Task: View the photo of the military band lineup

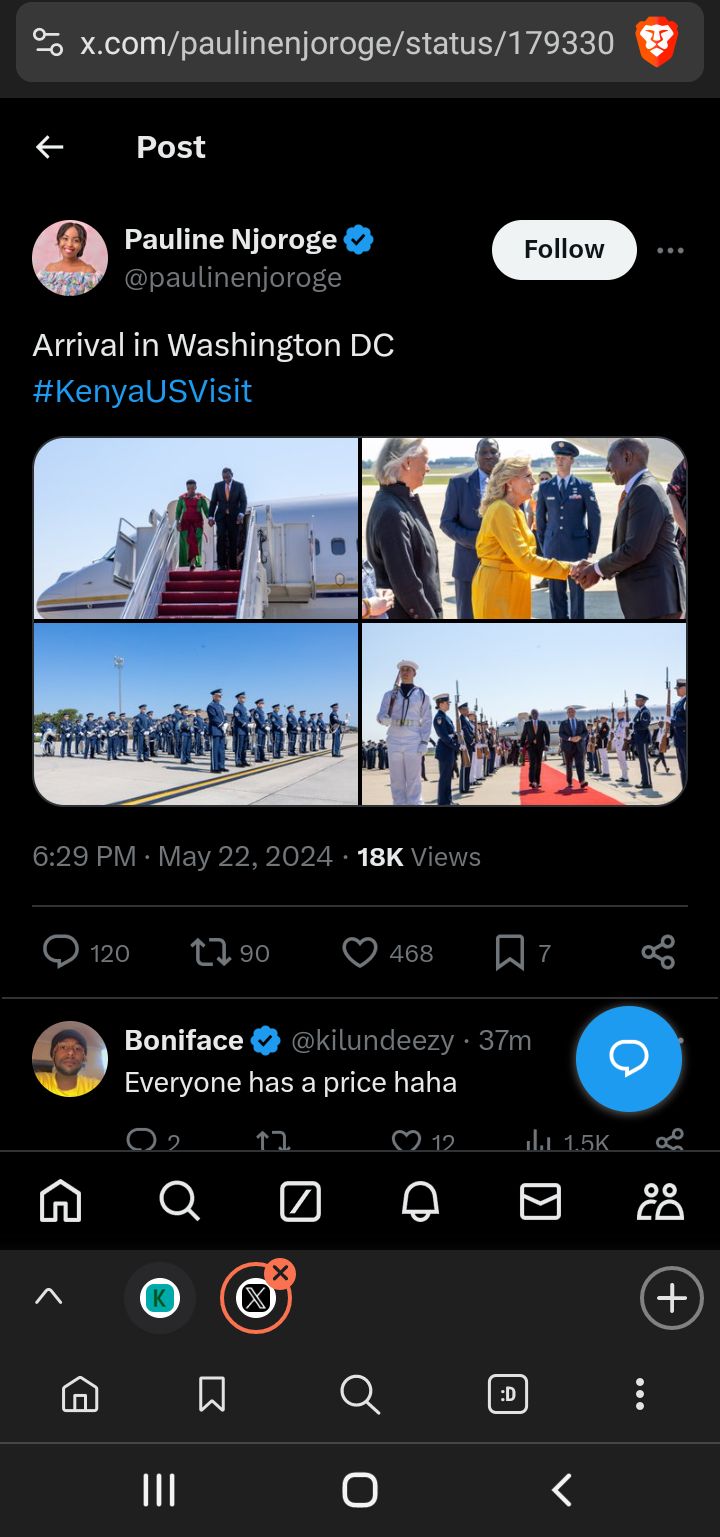Action: (196, 714)
